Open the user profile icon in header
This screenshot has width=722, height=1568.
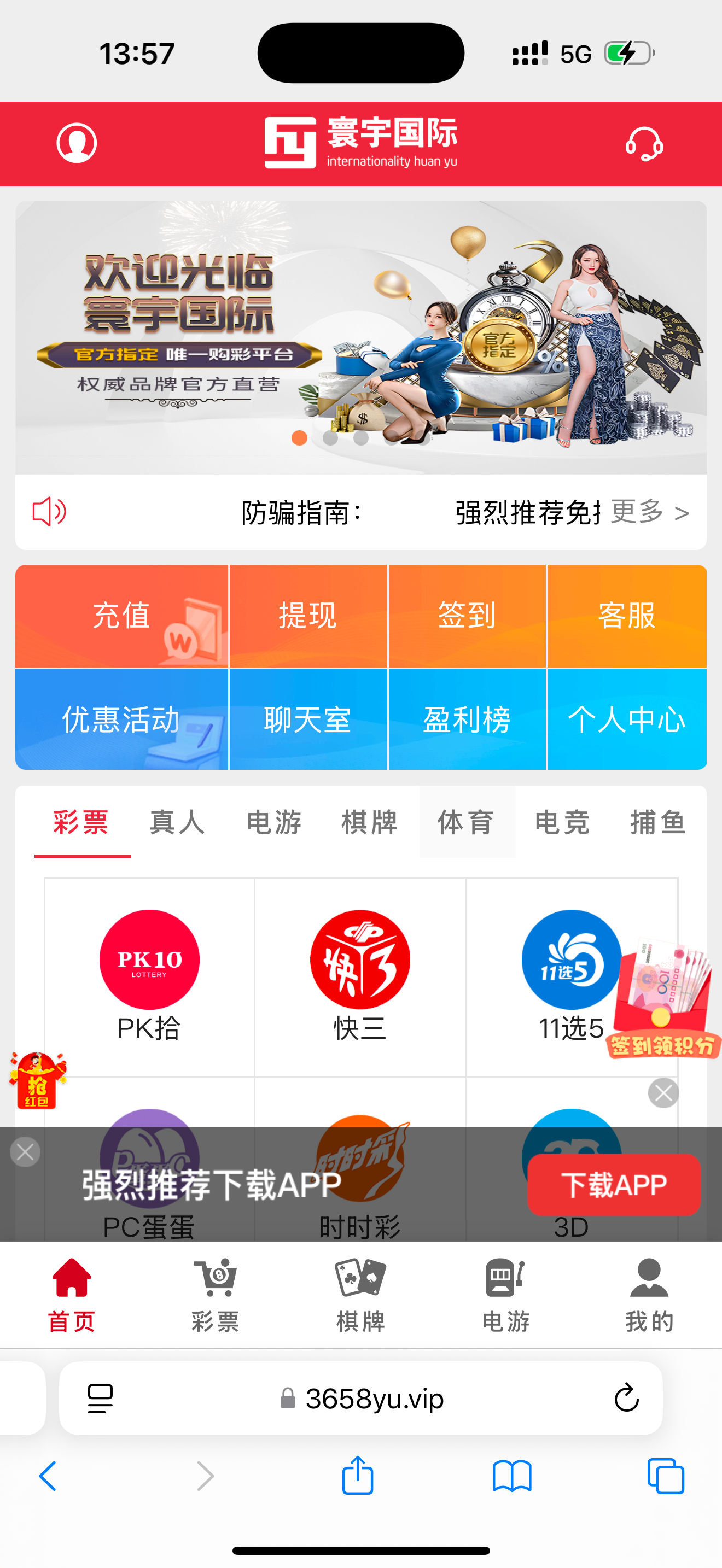(77, 144)
